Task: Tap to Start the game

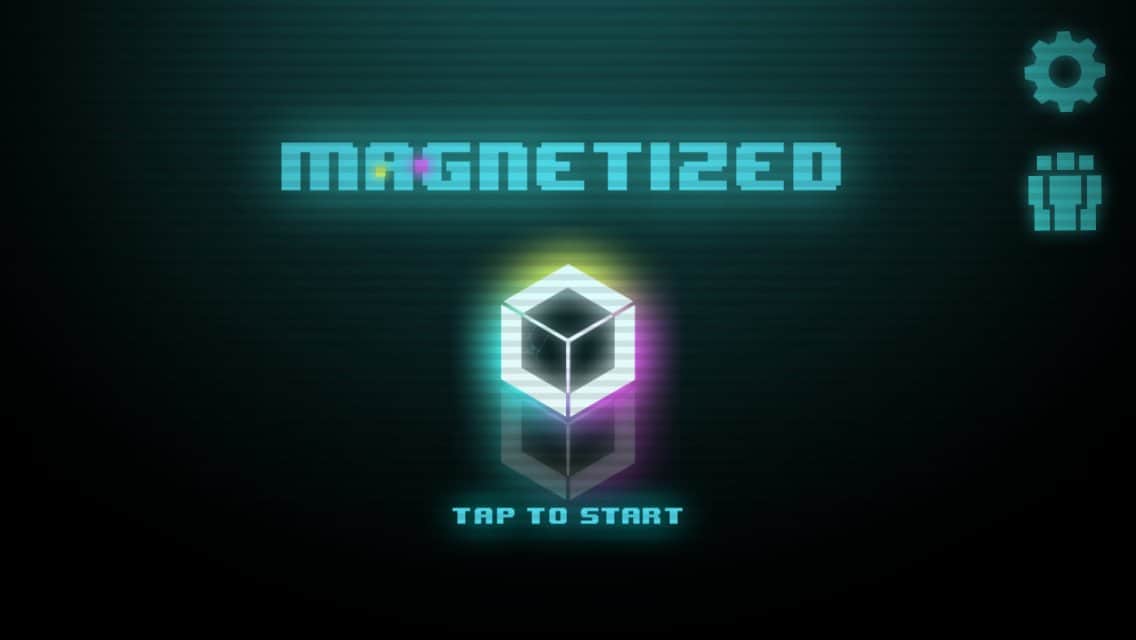Action: tap(567, 516)
